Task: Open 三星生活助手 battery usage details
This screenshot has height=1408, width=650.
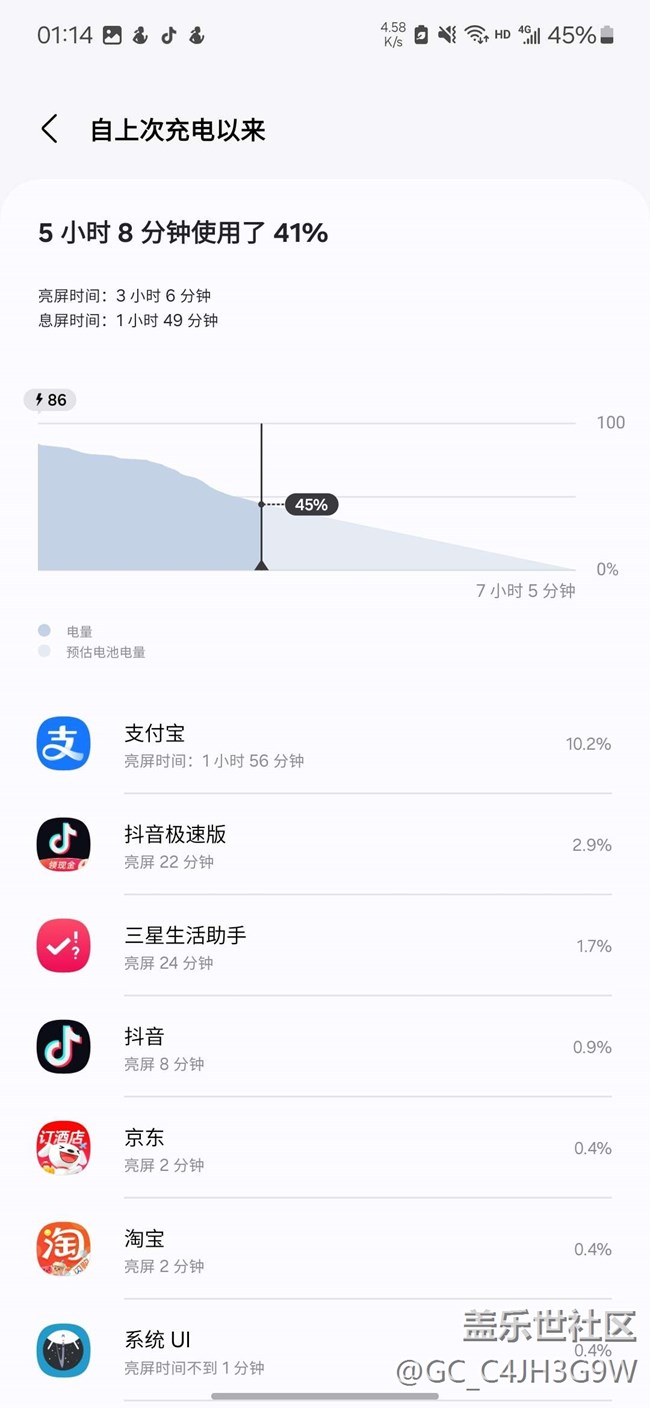Action: (x=324, y=946)
